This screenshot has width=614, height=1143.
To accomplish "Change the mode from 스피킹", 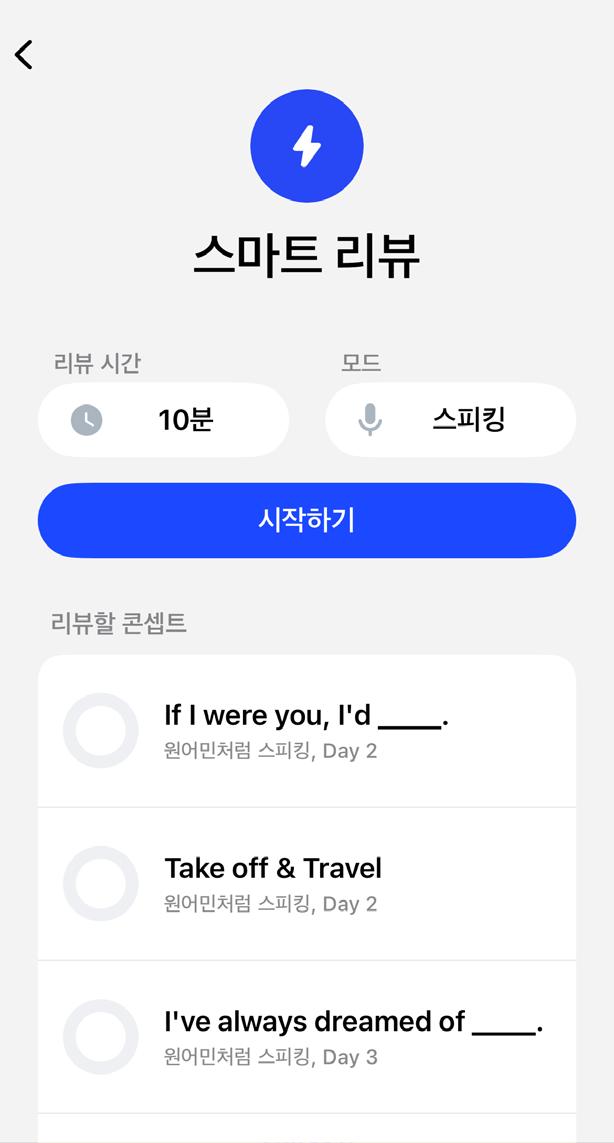I will (450, 420).
